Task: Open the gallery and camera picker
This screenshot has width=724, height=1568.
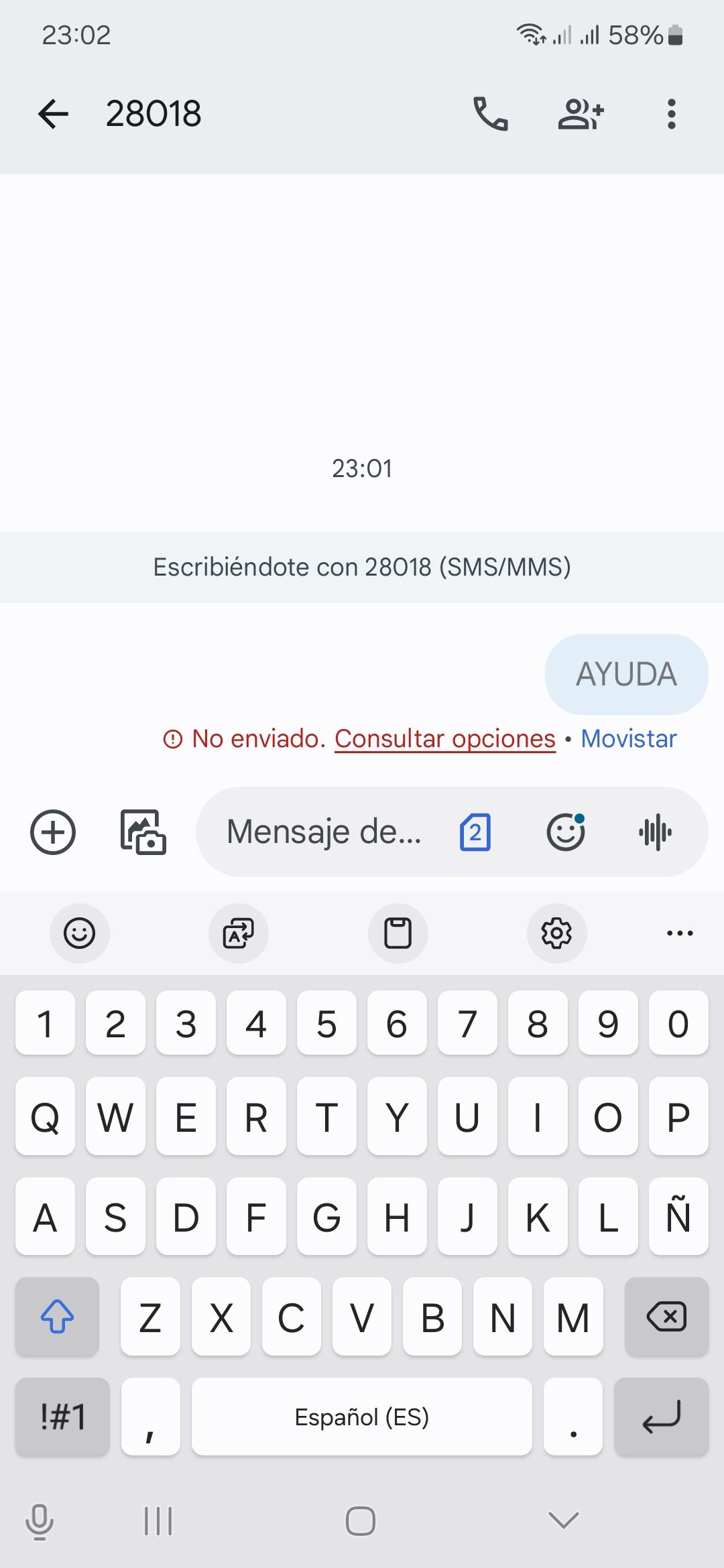Action: click(143, 832)
